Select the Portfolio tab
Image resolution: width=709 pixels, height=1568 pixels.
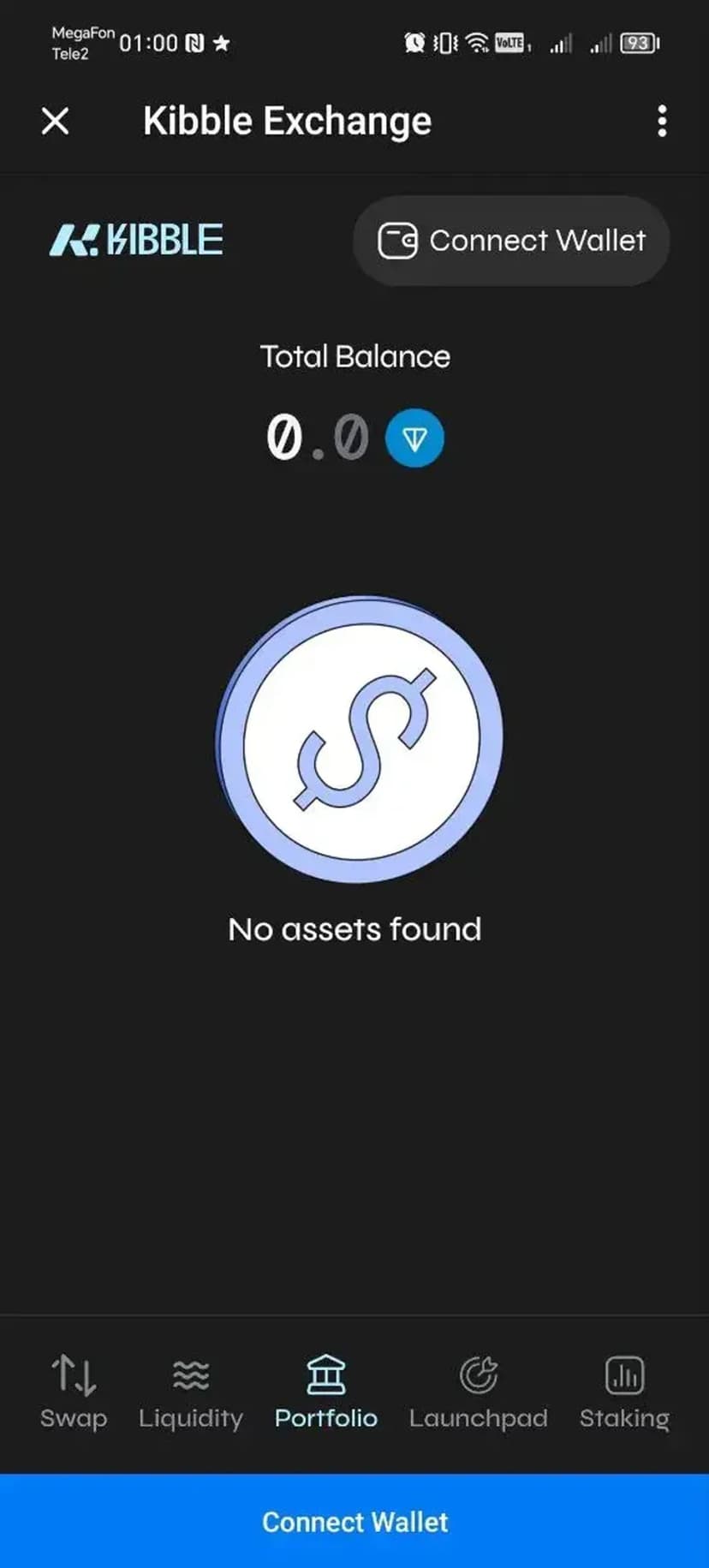(325, 1392)
